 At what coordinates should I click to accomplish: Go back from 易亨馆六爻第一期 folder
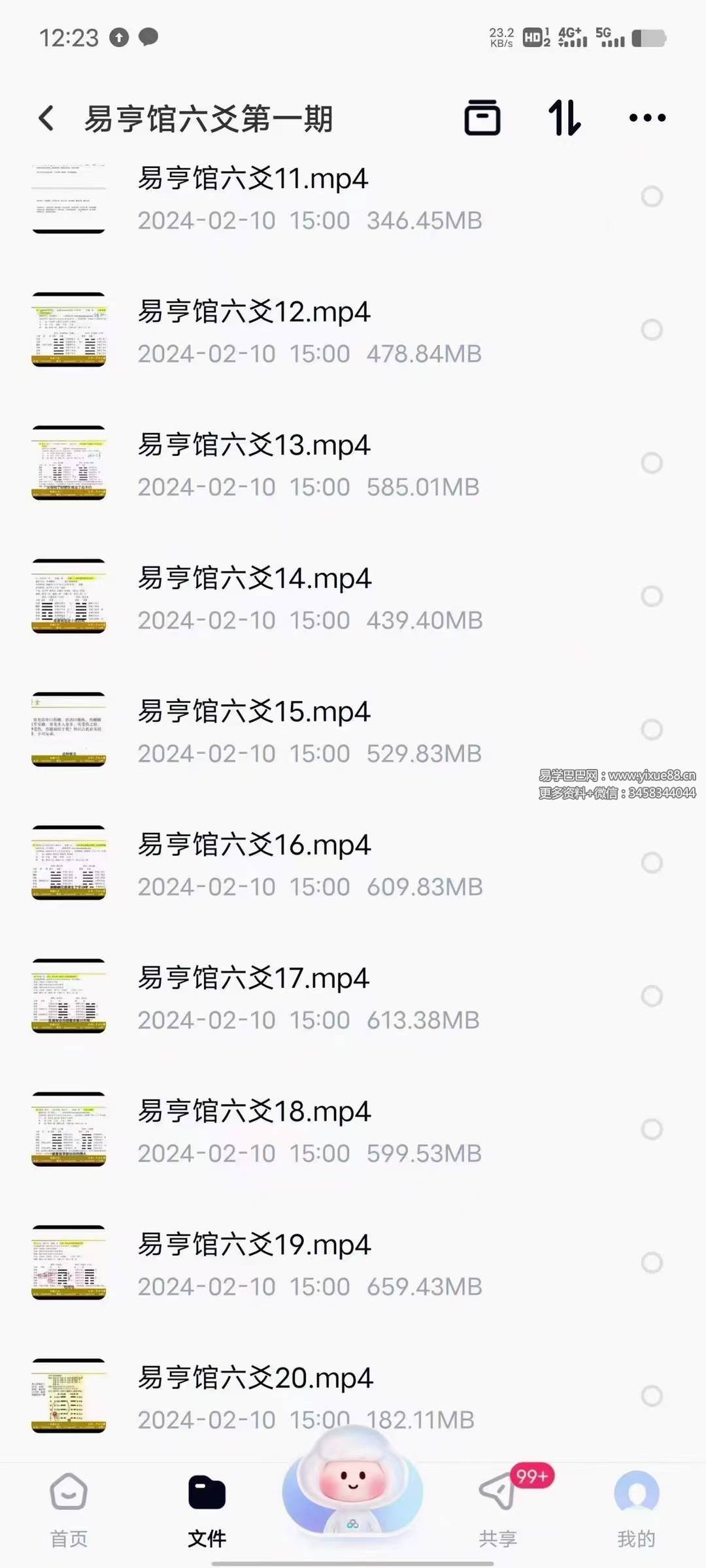46,119
